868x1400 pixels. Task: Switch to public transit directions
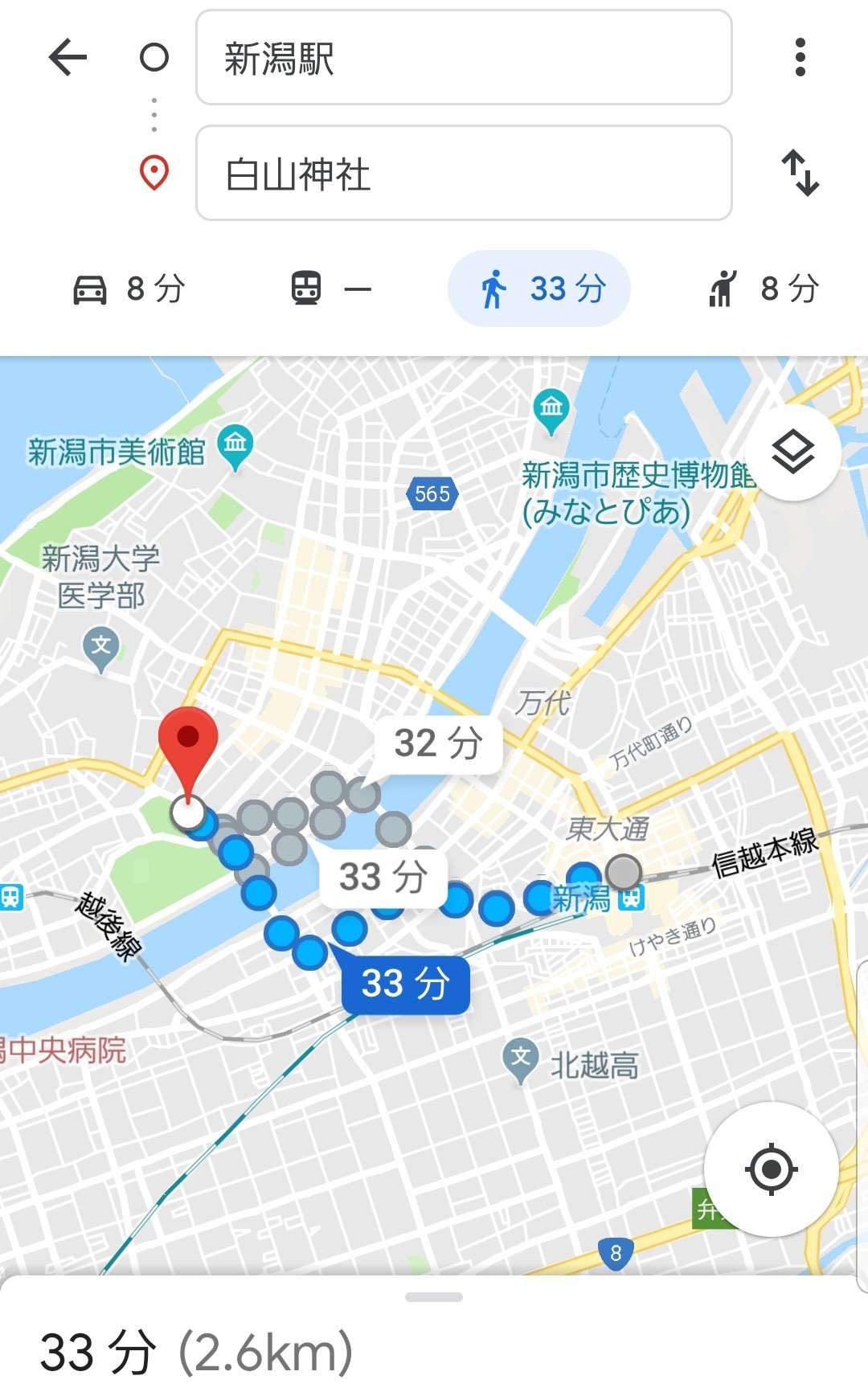pos(330,289)
